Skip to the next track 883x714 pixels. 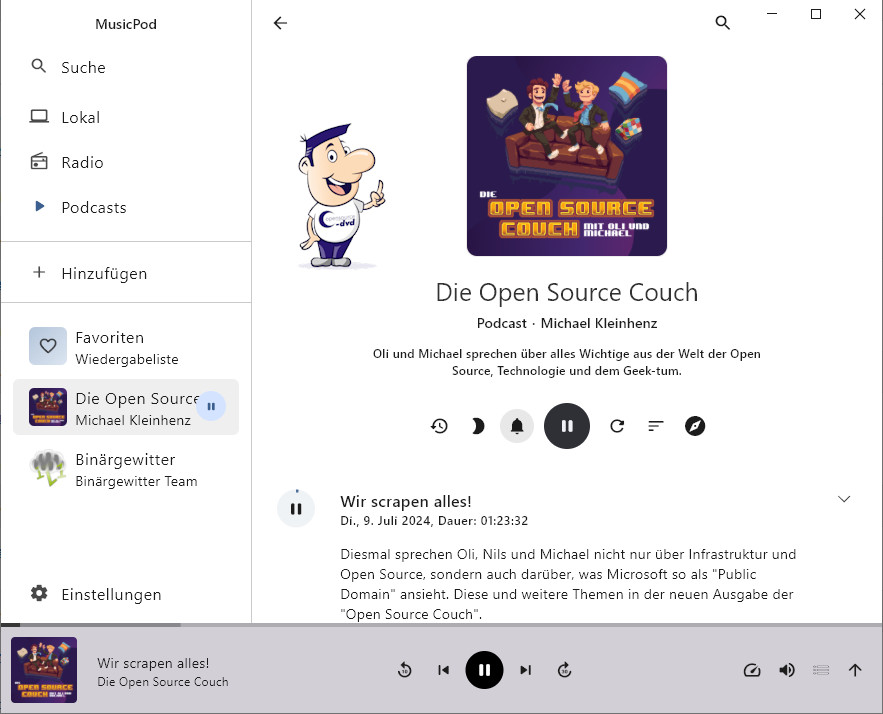click(526, 670)
